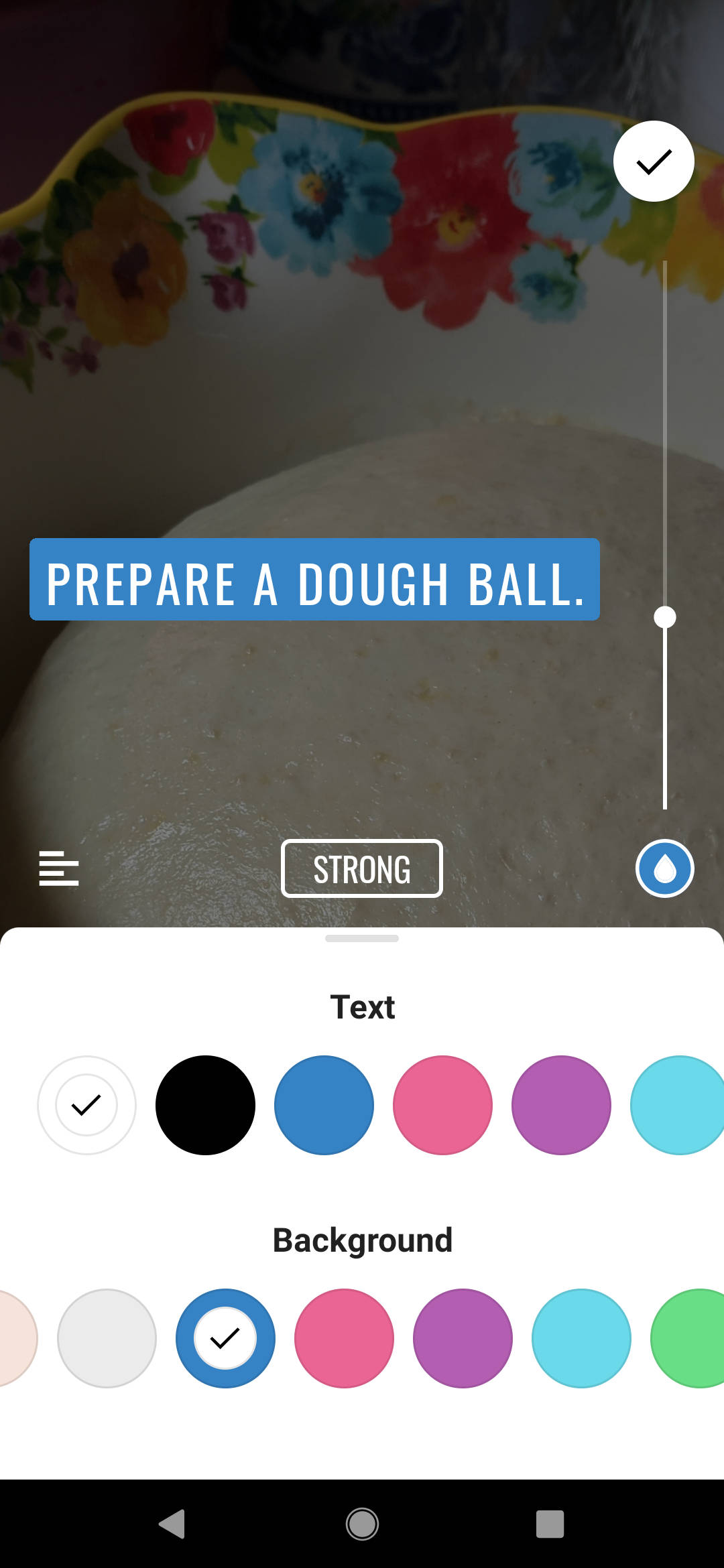Go back using the system back button
Viewport: 724px width, 1568px height.
click(x=173, y=1524)
